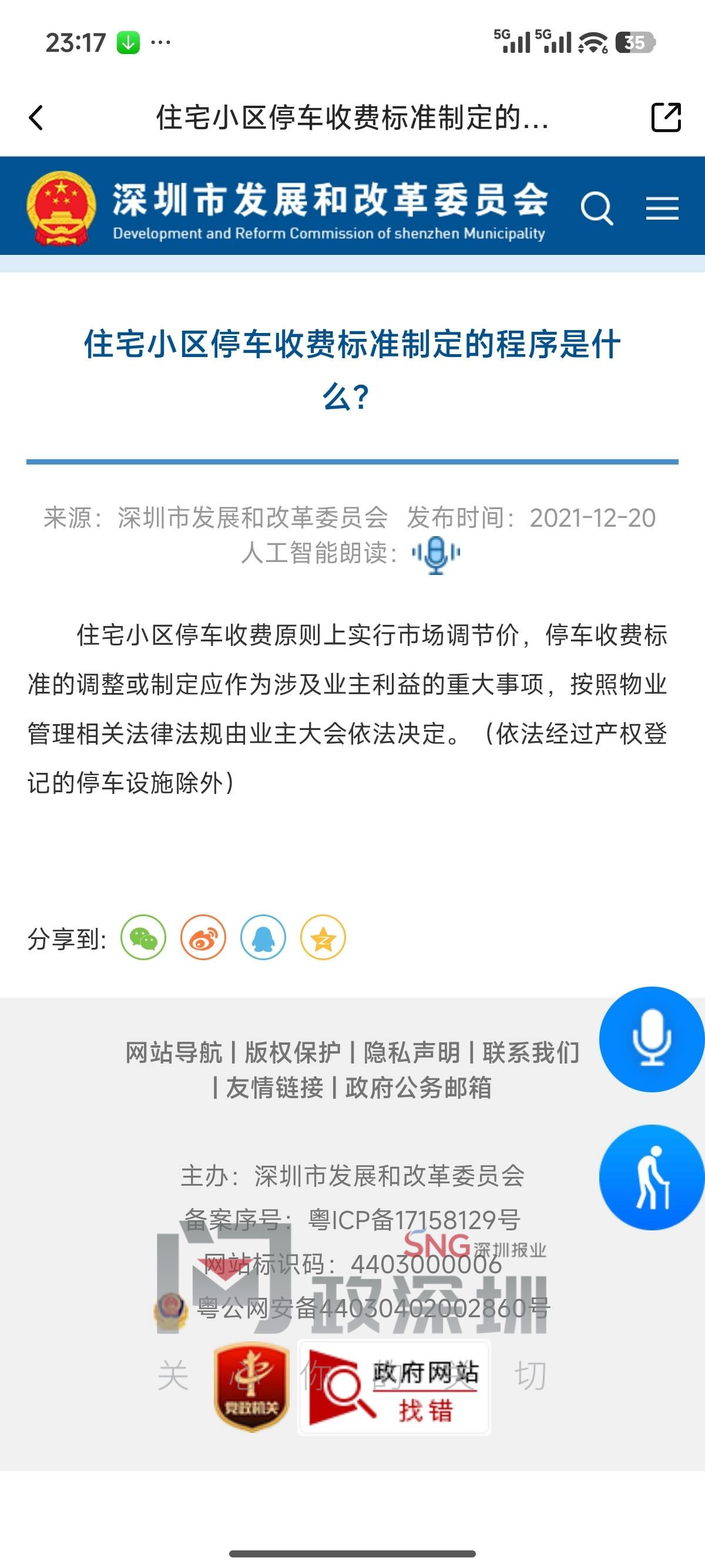This screenshot has width=705, height=1568.
Task: Open the 党政机关 red badge
Action: click(251, 1387)
